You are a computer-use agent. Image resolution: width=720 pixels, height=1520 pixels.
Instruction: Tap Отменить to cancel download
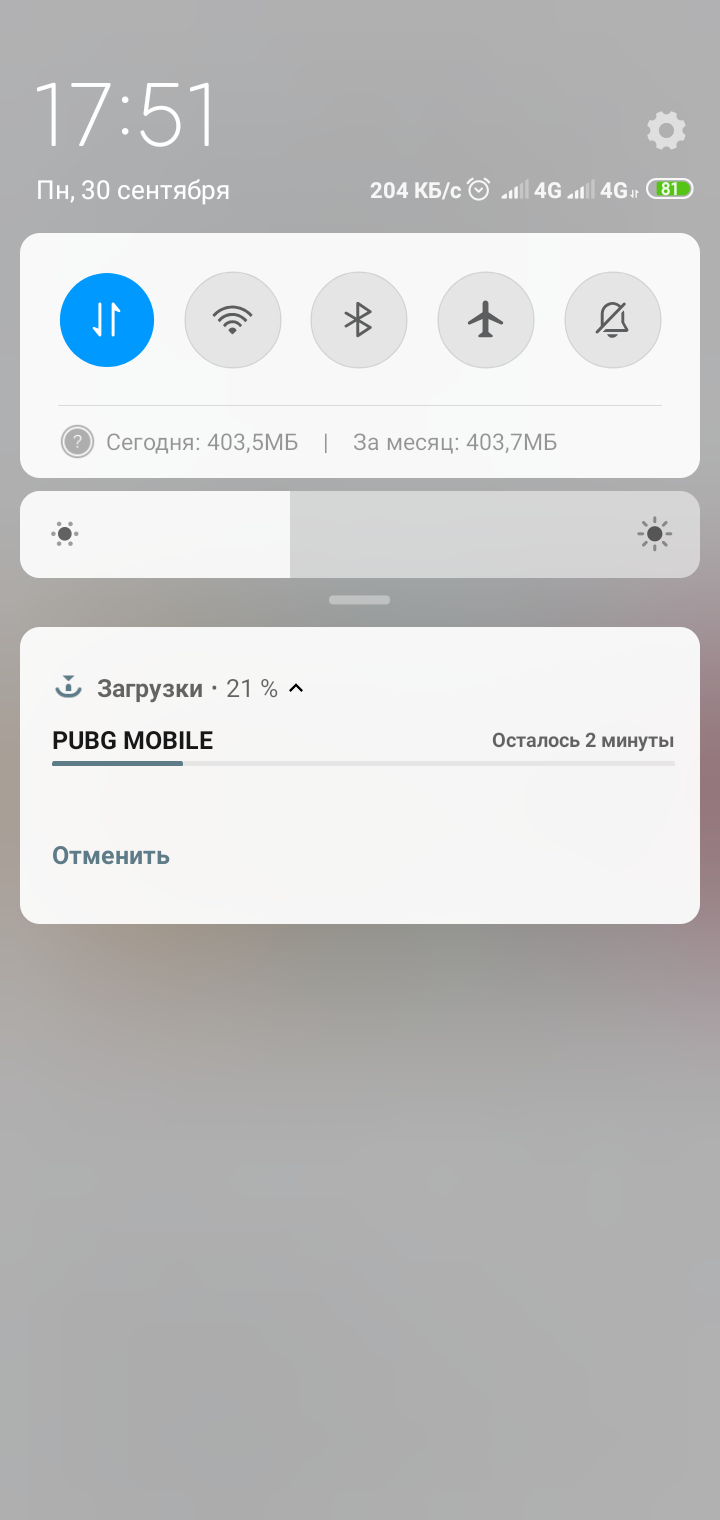point(111,856)
